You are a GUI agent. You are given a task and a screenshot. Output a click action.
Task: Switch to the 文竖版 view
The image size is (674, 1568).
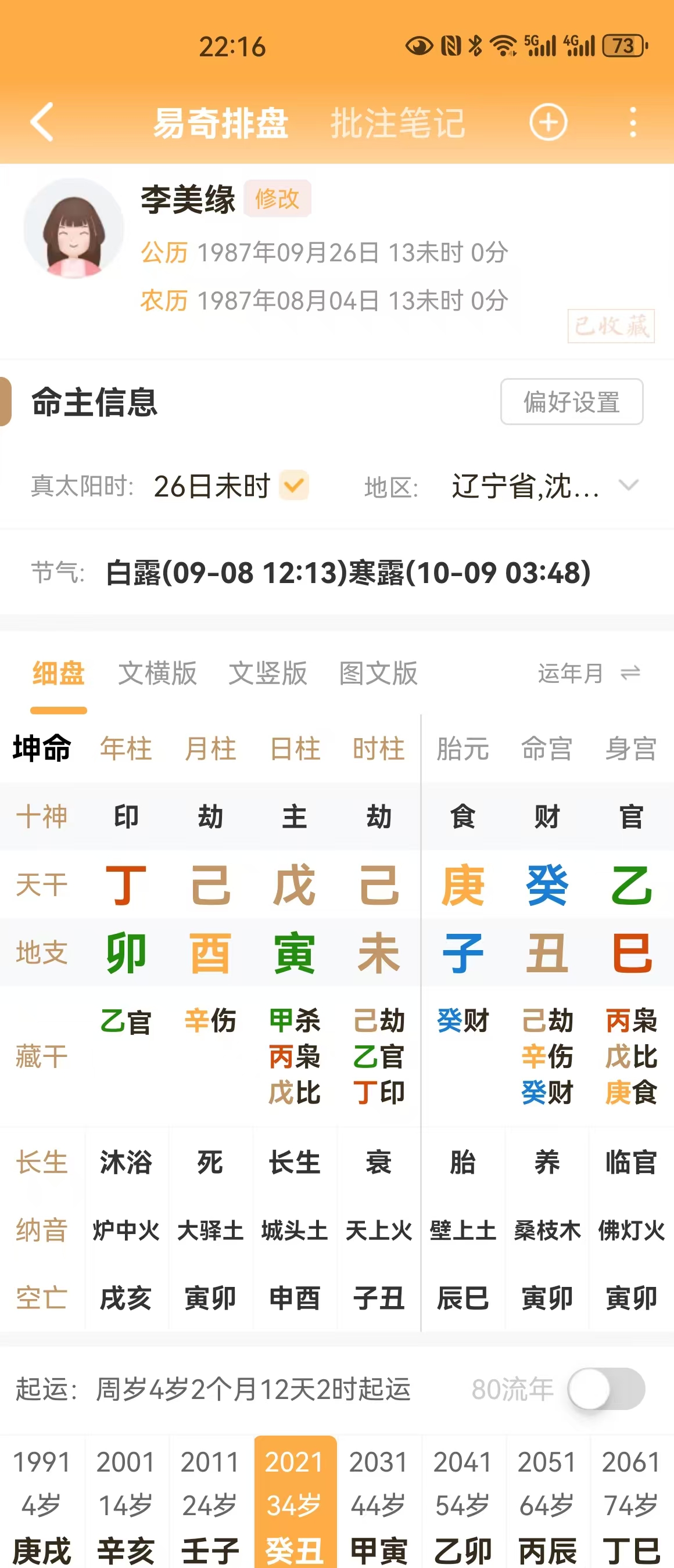coord(268,673)
